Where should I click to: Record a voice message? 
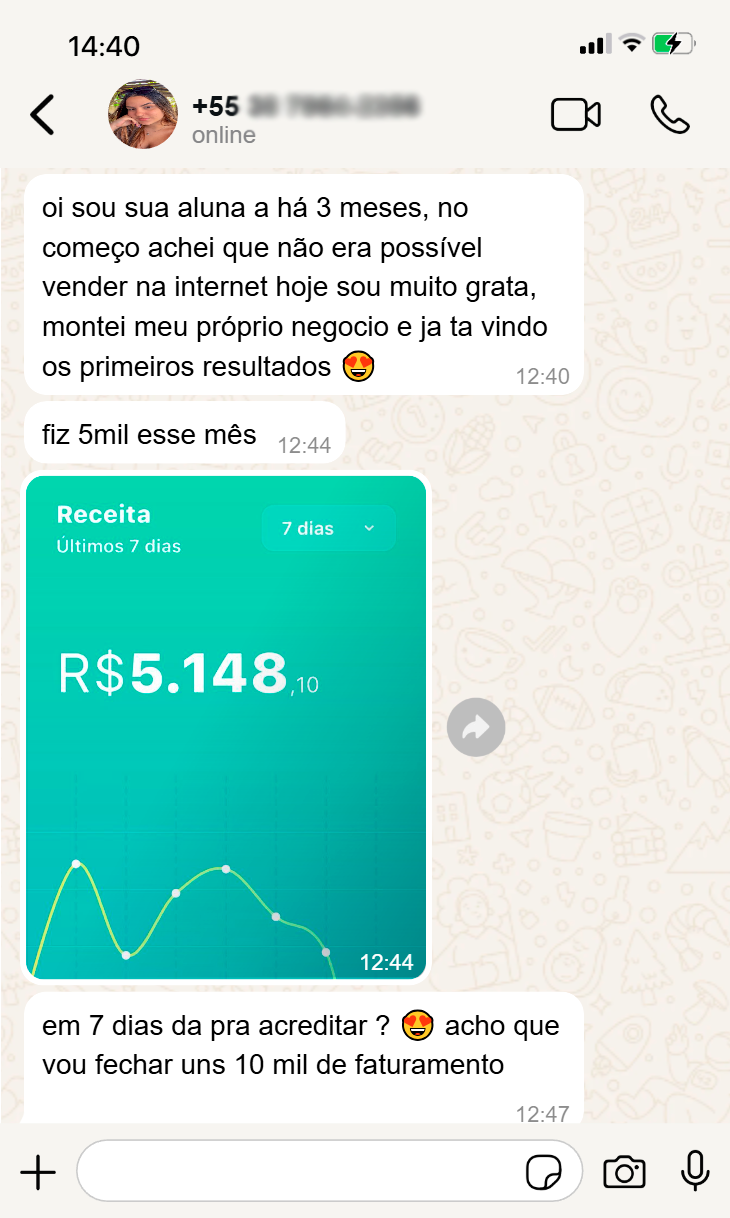(695, 1171)
